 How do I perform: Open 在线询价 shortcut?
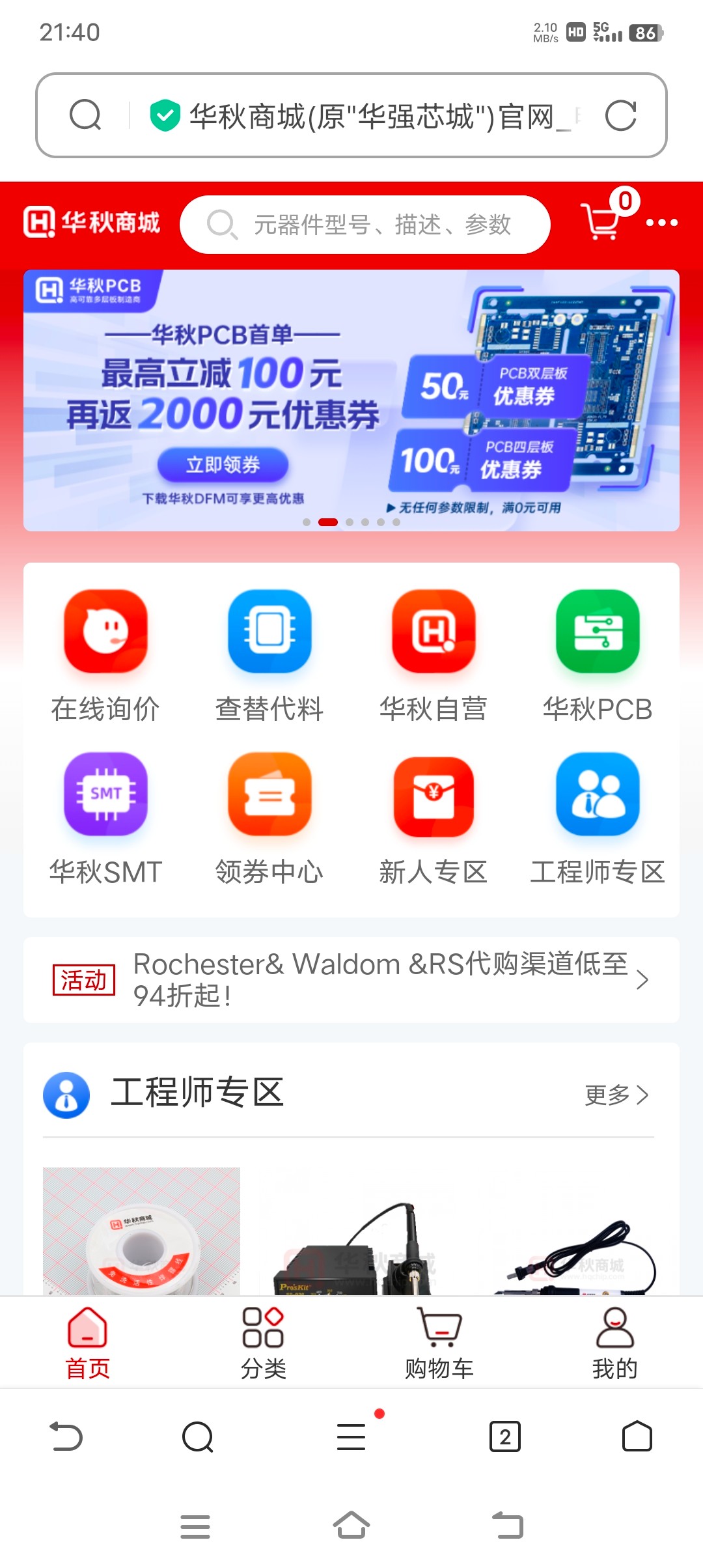click(x=105, y=656)
